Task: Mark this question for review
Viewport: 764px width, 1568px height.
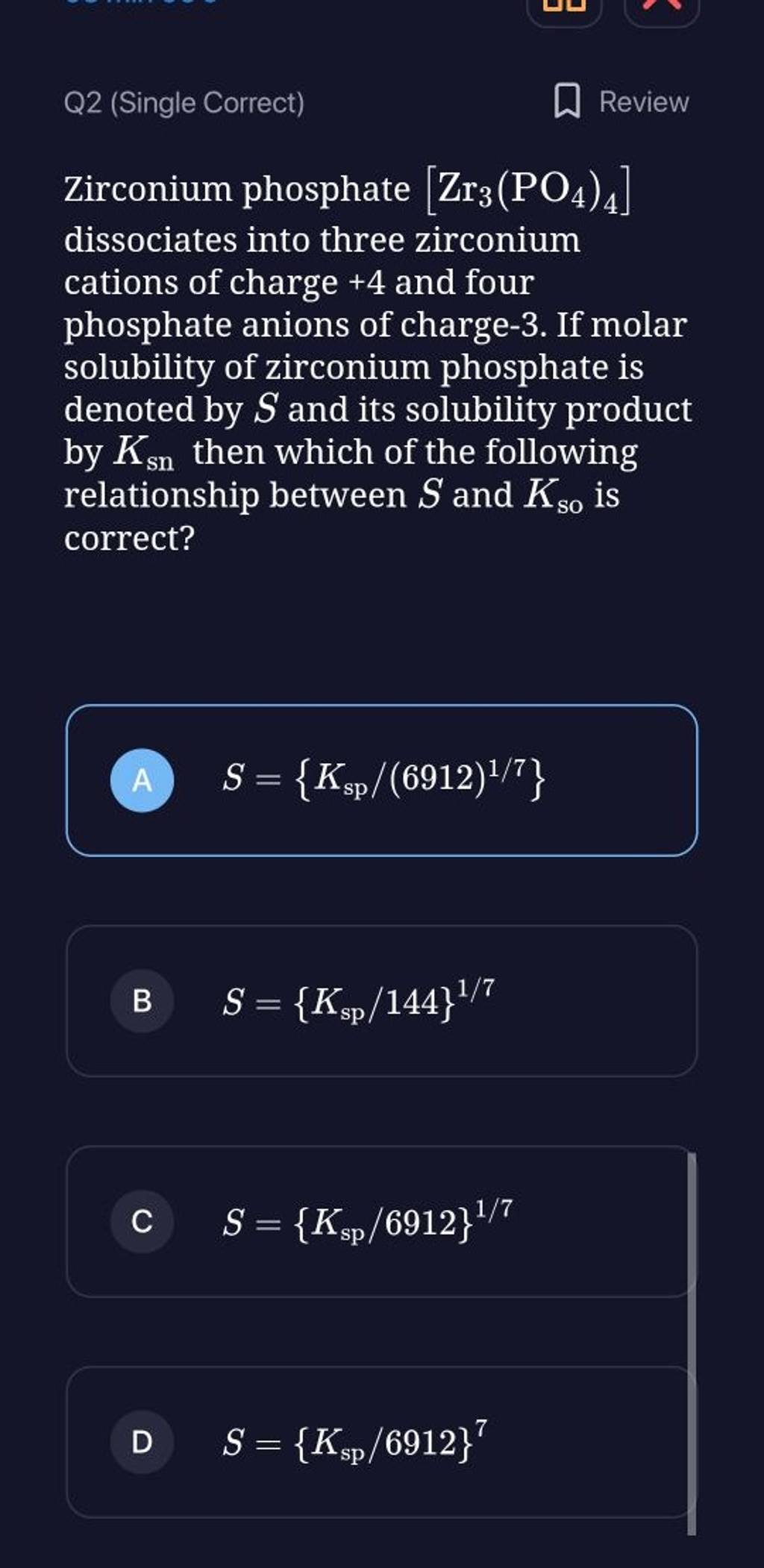Action: pos(621,102)
